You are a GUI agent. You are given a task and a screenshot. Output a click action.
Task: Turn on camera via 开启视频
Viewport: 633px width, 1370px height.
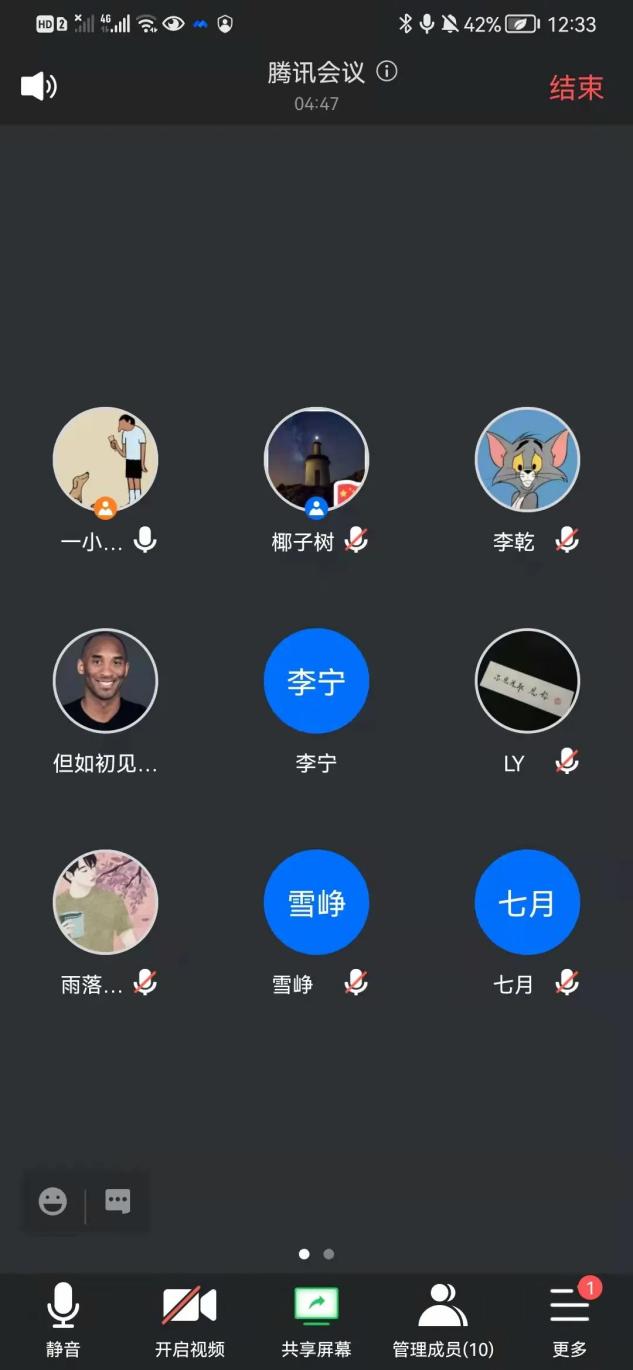point(189,1319)
